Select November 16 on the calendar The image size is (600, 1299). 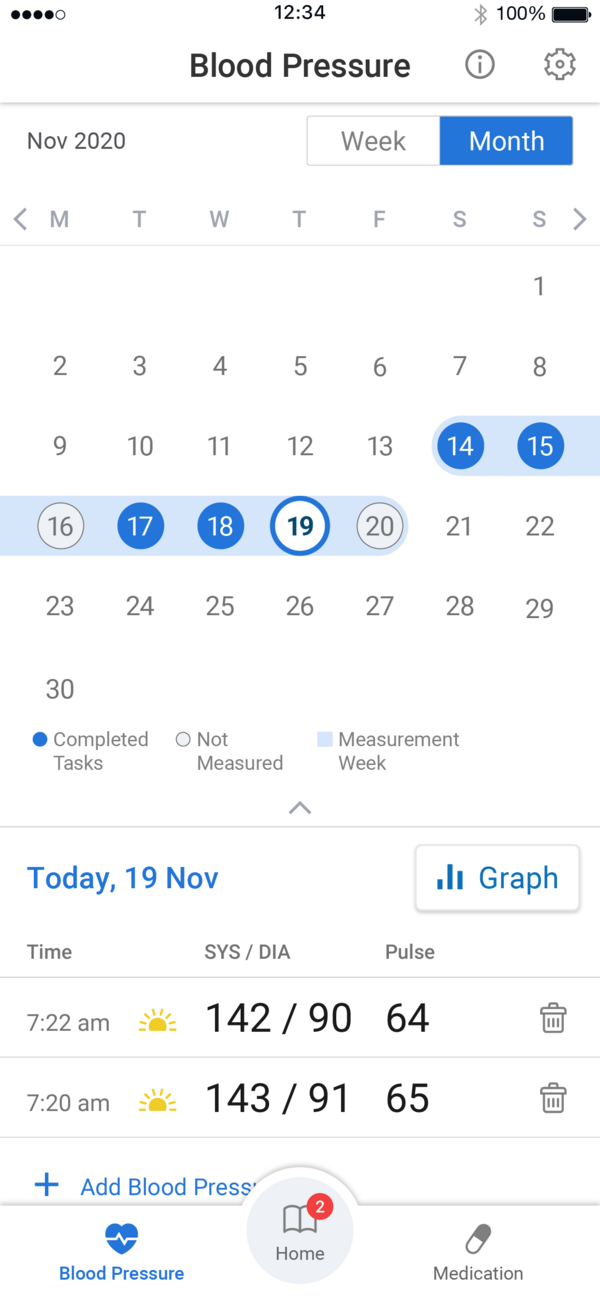point(60,526)
